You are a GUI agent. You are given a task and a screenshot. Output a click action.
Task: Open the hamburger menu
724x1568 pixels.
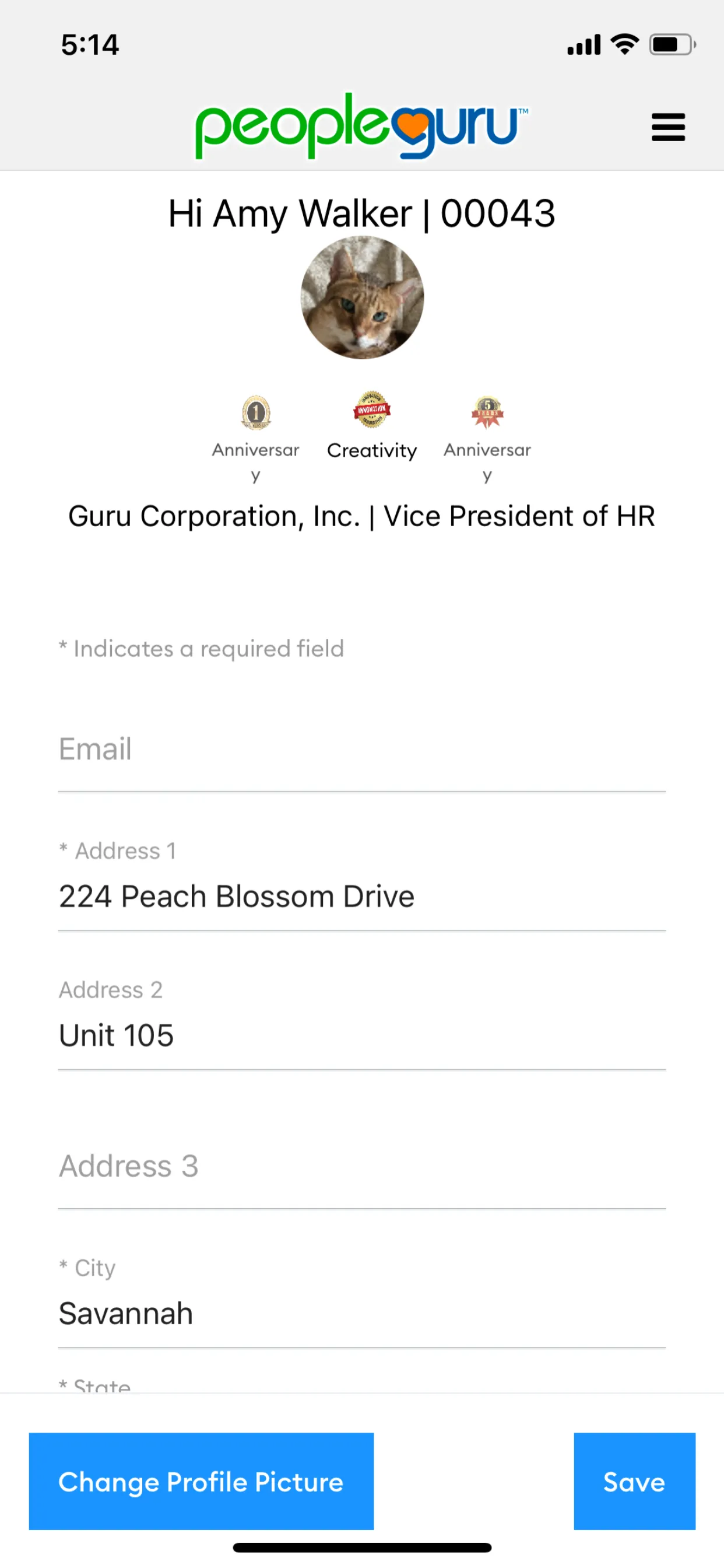(667, 127)
